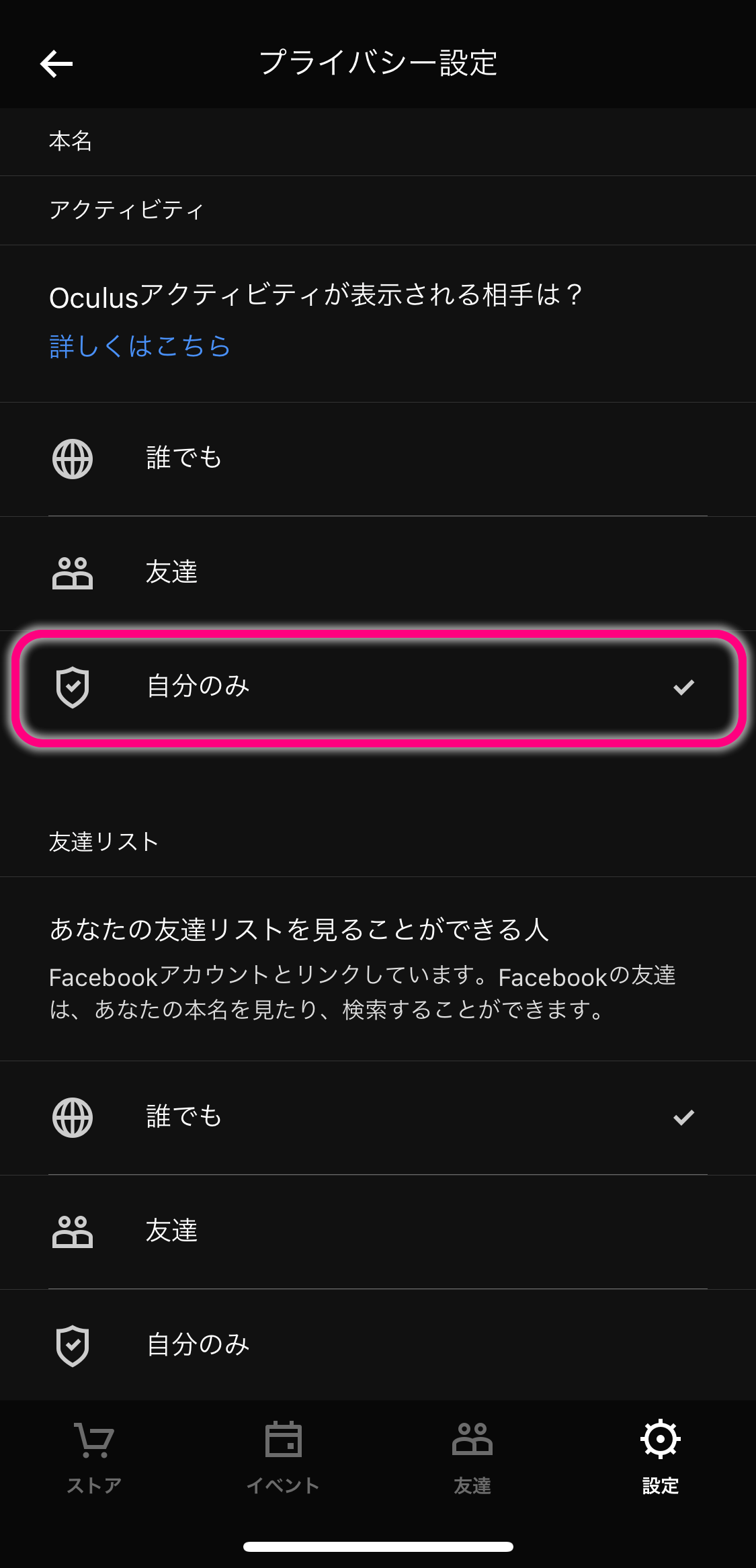Set friends list visibility to 自分のみ
This screenshot has height=1568, width=756.
pyautogui.click(x=378, y=1345)
